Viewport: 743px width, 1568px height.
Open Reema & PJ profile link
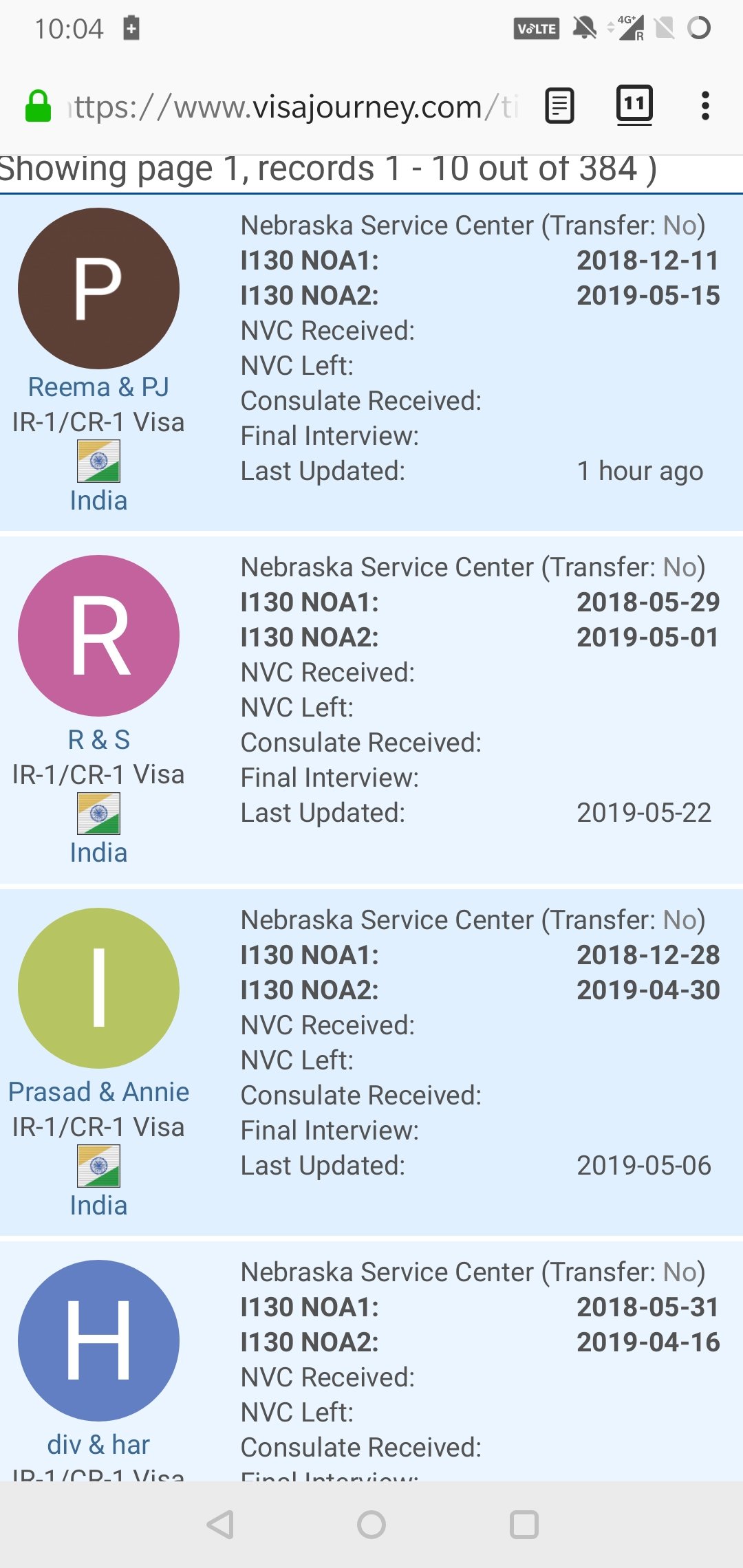(x=98, y=387)
